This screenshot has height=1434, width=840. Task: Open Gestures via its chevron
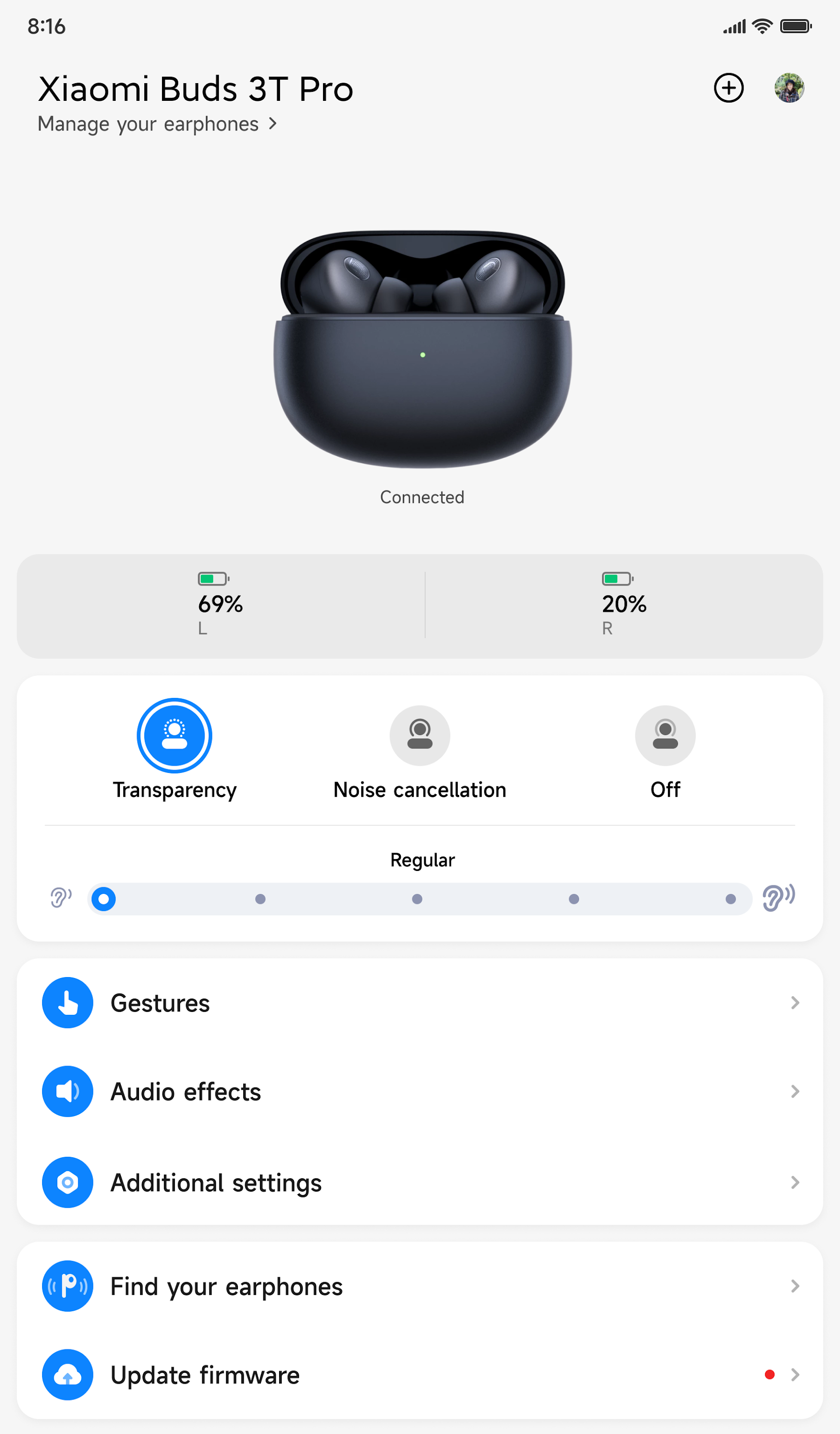click(795, 1003)
